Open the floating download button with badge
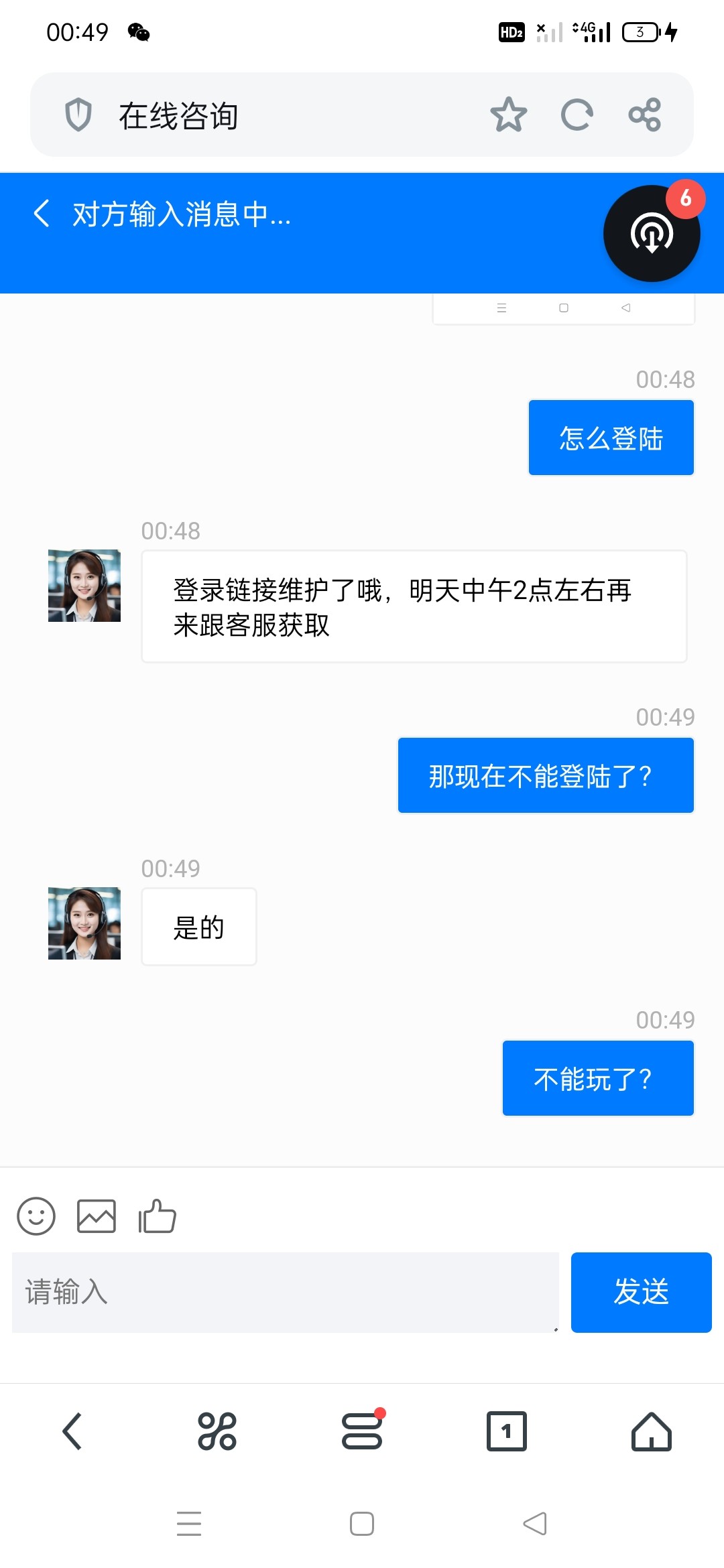 [652, 233]
